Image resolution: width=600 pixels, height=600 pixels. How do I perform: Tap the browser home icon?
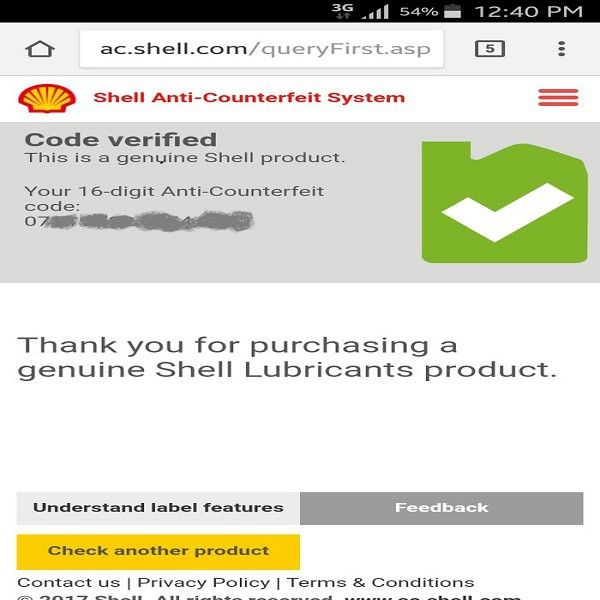click(39, 49)
